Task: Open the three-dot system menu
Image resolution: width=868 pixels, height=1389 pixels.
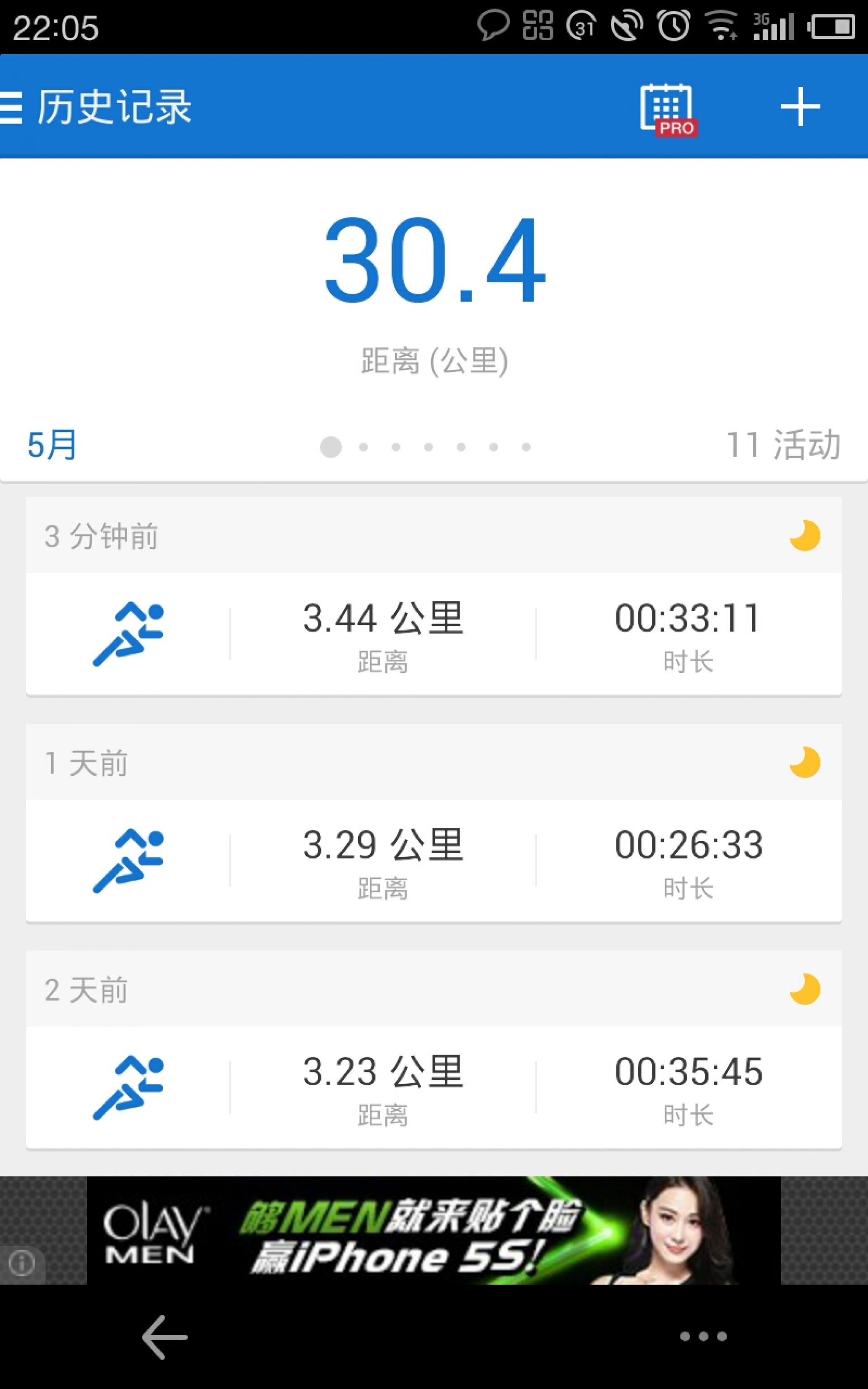Action: click(x=704, y=1336)
